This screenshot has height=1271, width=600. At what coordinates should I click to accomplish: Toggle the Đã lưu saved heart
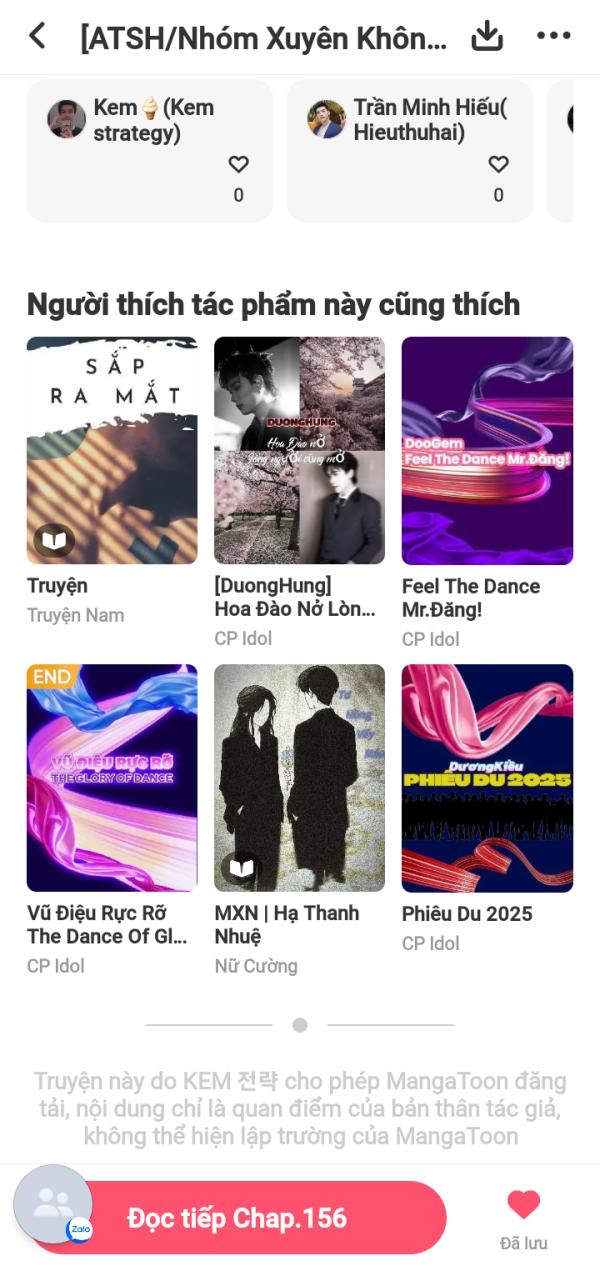pyautogui.click(x=523, y=1205)
